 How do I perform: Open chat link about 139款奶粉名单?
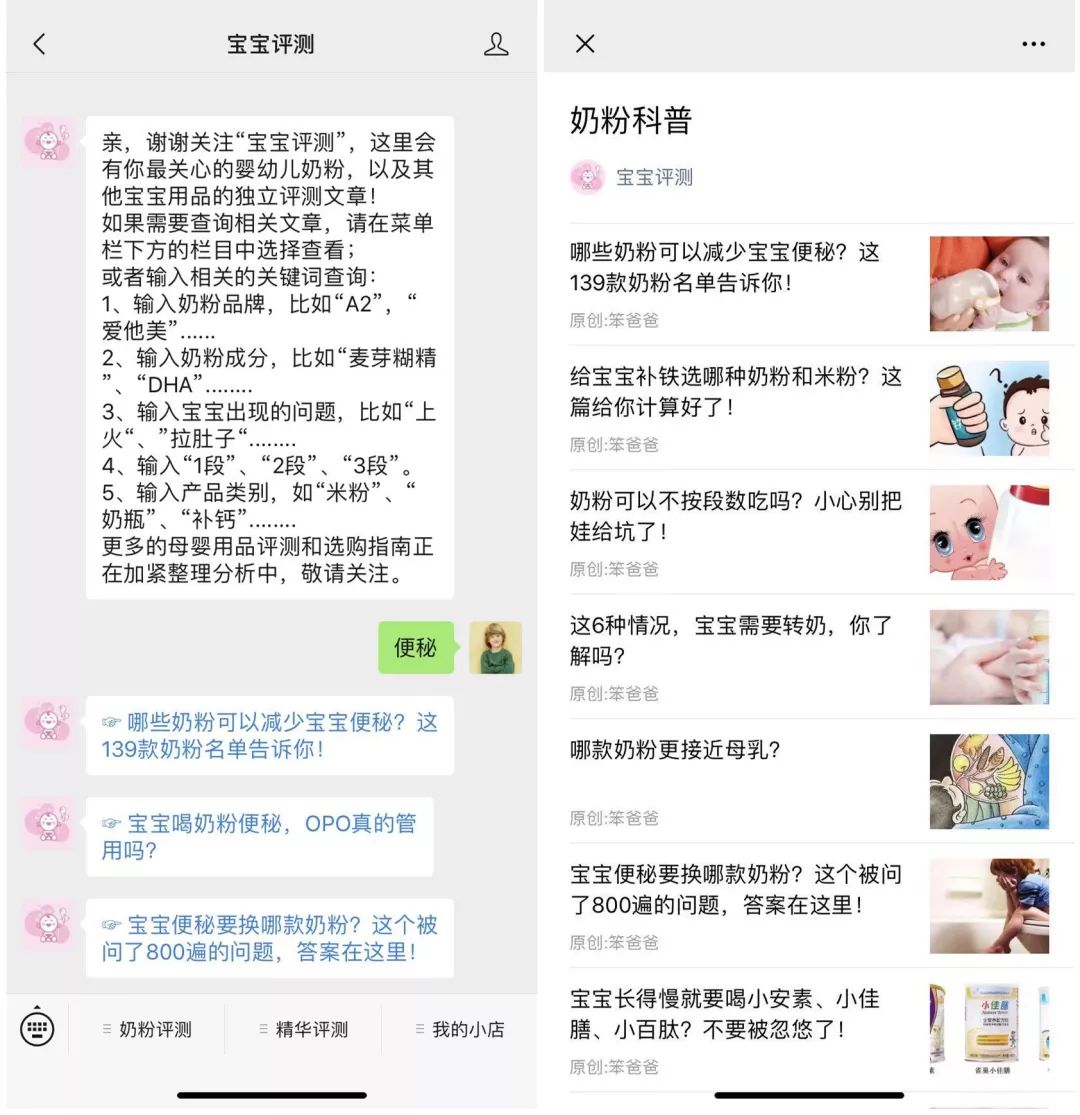point(269,735)
